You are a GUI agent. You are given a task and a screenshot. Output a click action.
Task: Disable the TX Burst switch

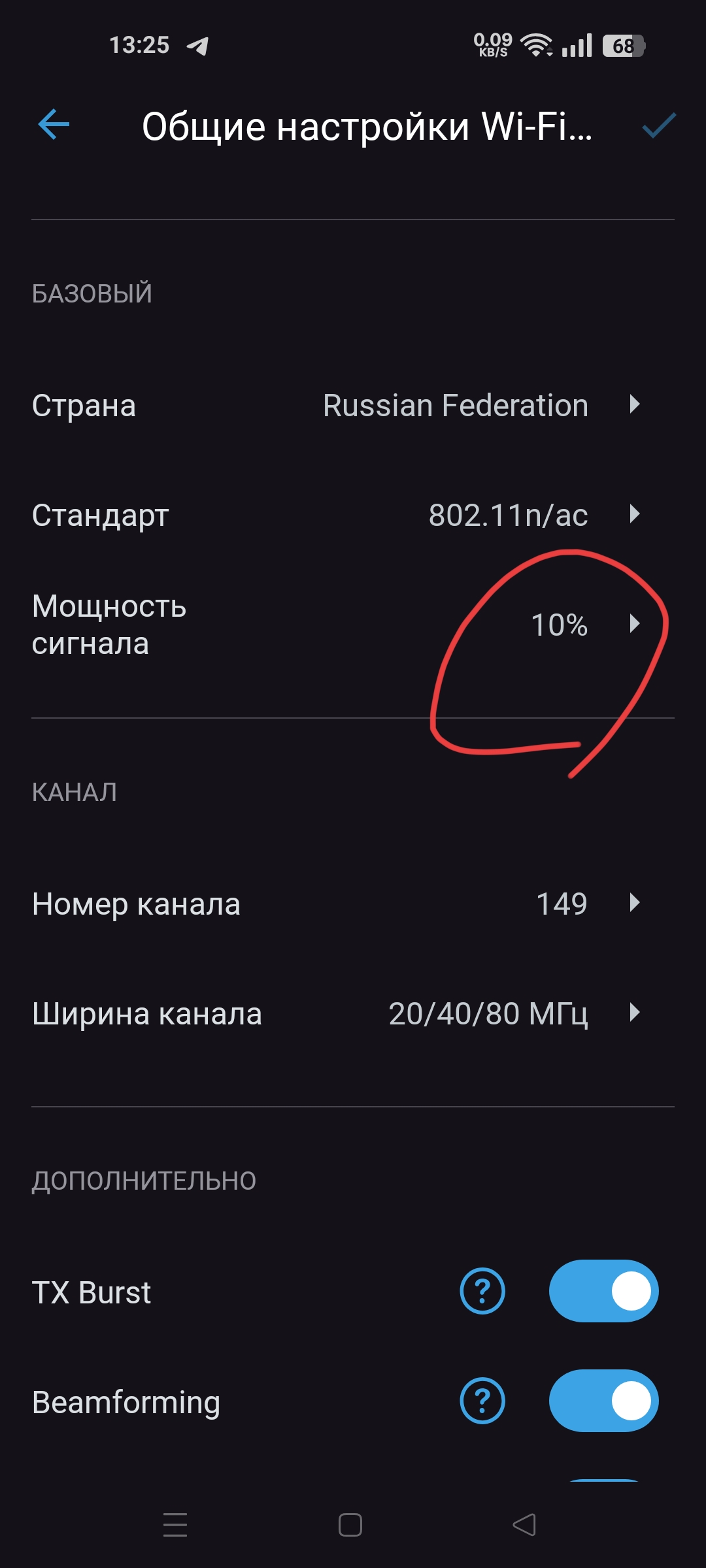click(x=603, y=1292)
